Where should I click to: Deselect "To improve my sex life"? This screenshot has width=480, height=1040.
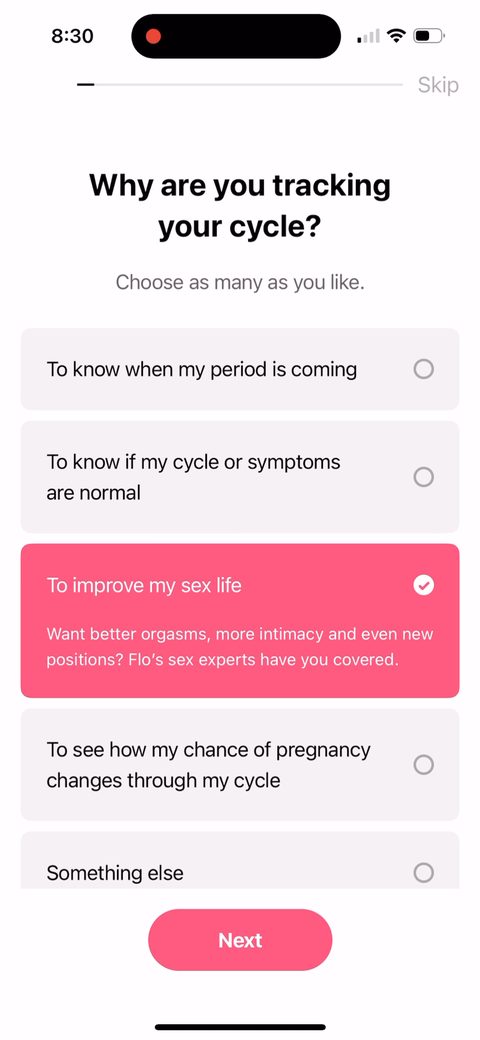[x=240, y=621]
